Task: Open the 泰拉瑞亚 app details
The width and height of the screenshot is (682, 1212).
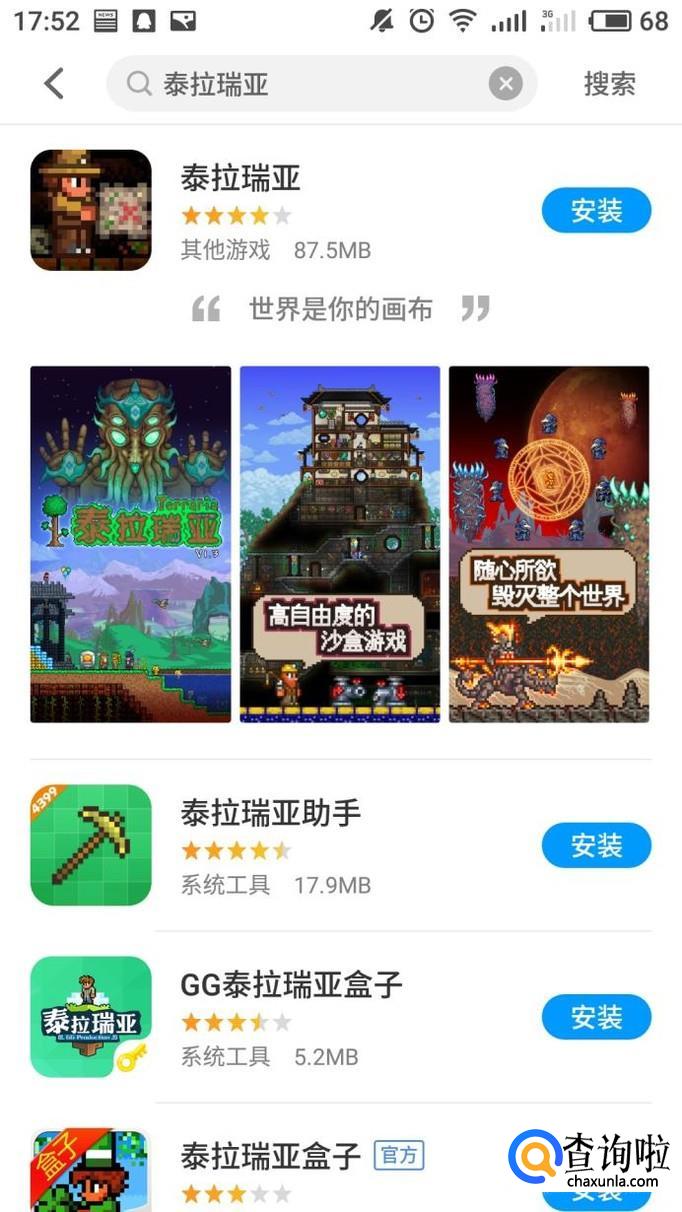Action: (x=240, y=180)
